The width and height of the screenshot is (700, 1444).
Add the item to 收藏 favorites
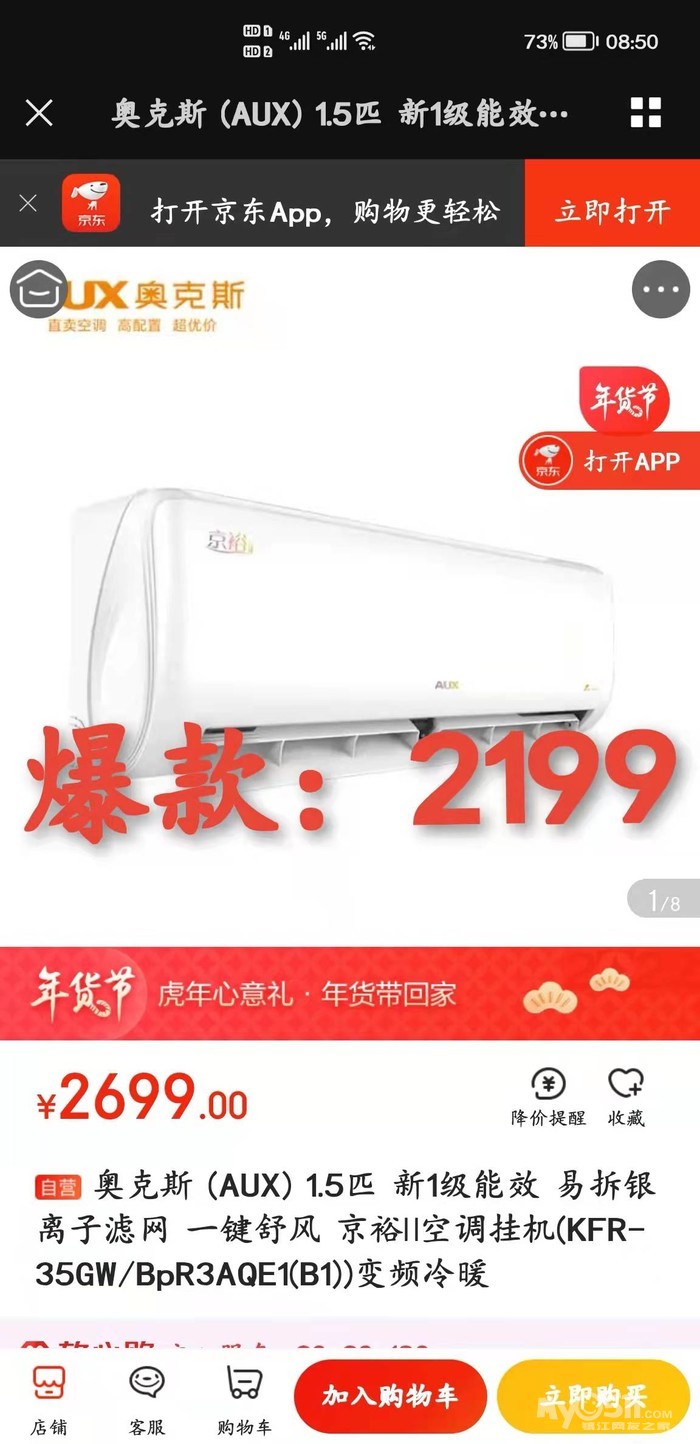pos(626,1097)
